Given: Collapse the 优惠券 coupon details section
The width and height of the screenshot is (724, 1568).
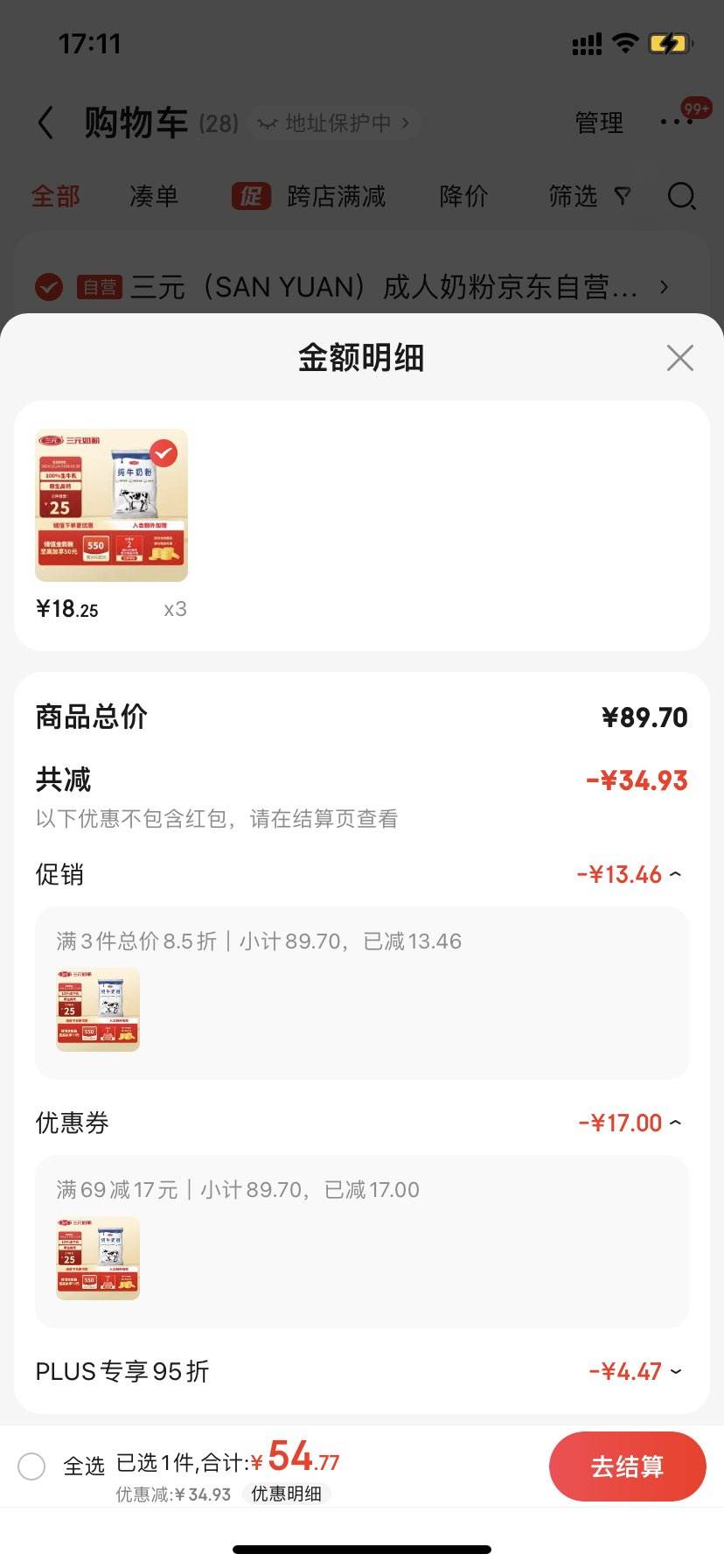Looking at the screenshot, I should click(x=674, y=1121).
